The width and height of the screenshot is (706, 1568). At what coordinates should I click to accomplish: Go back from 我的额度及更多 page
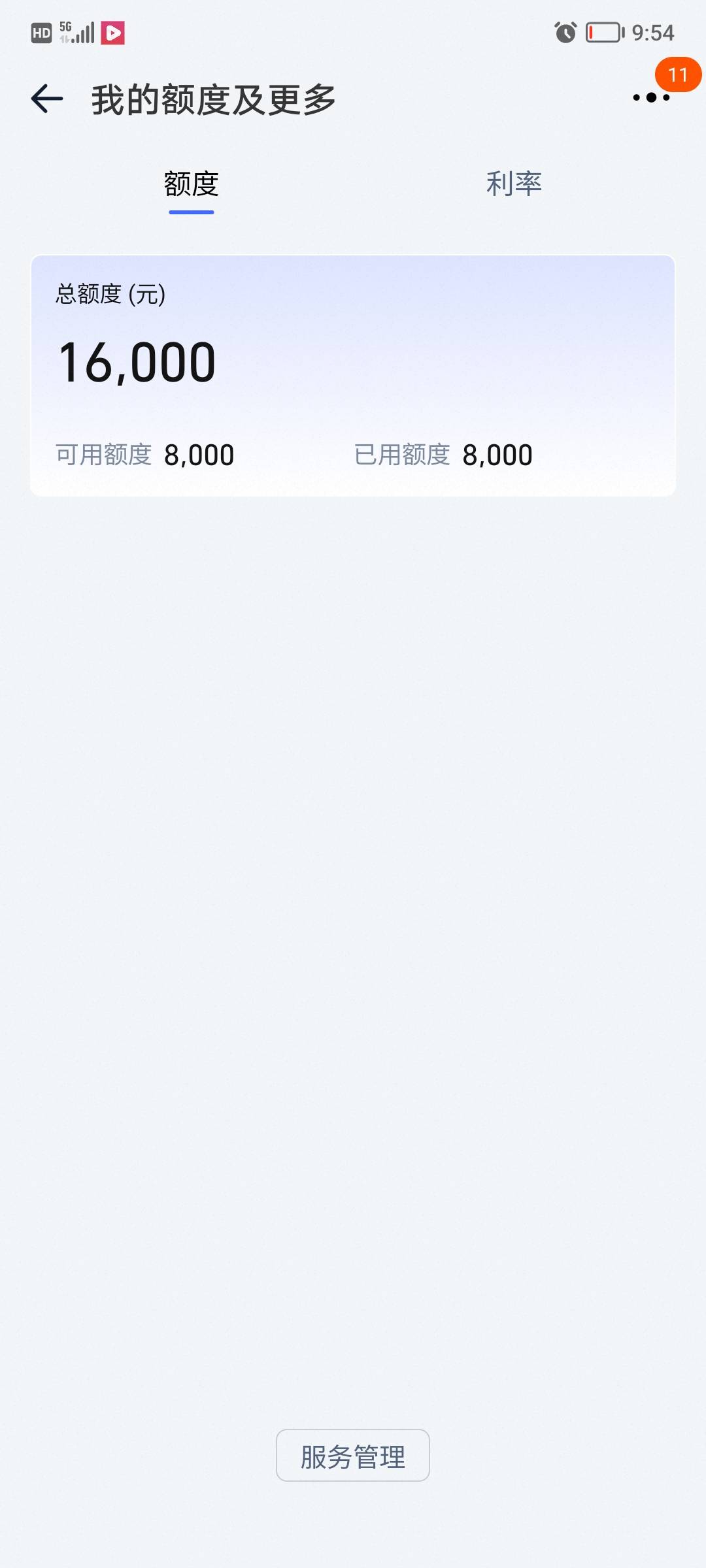click(47, 99)
